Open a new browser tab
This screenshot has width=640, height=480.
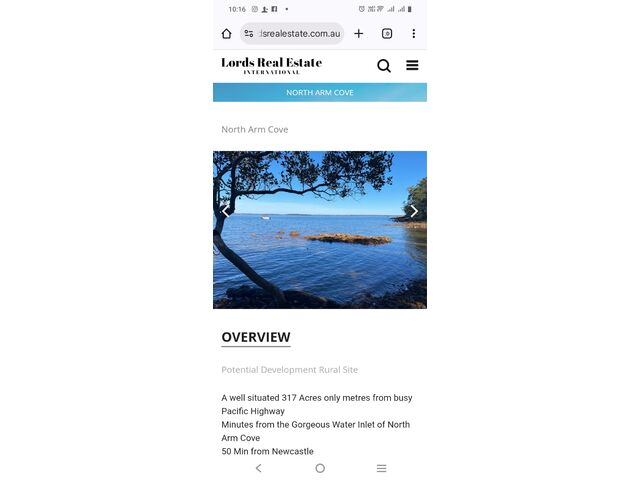tap(359, 33)
